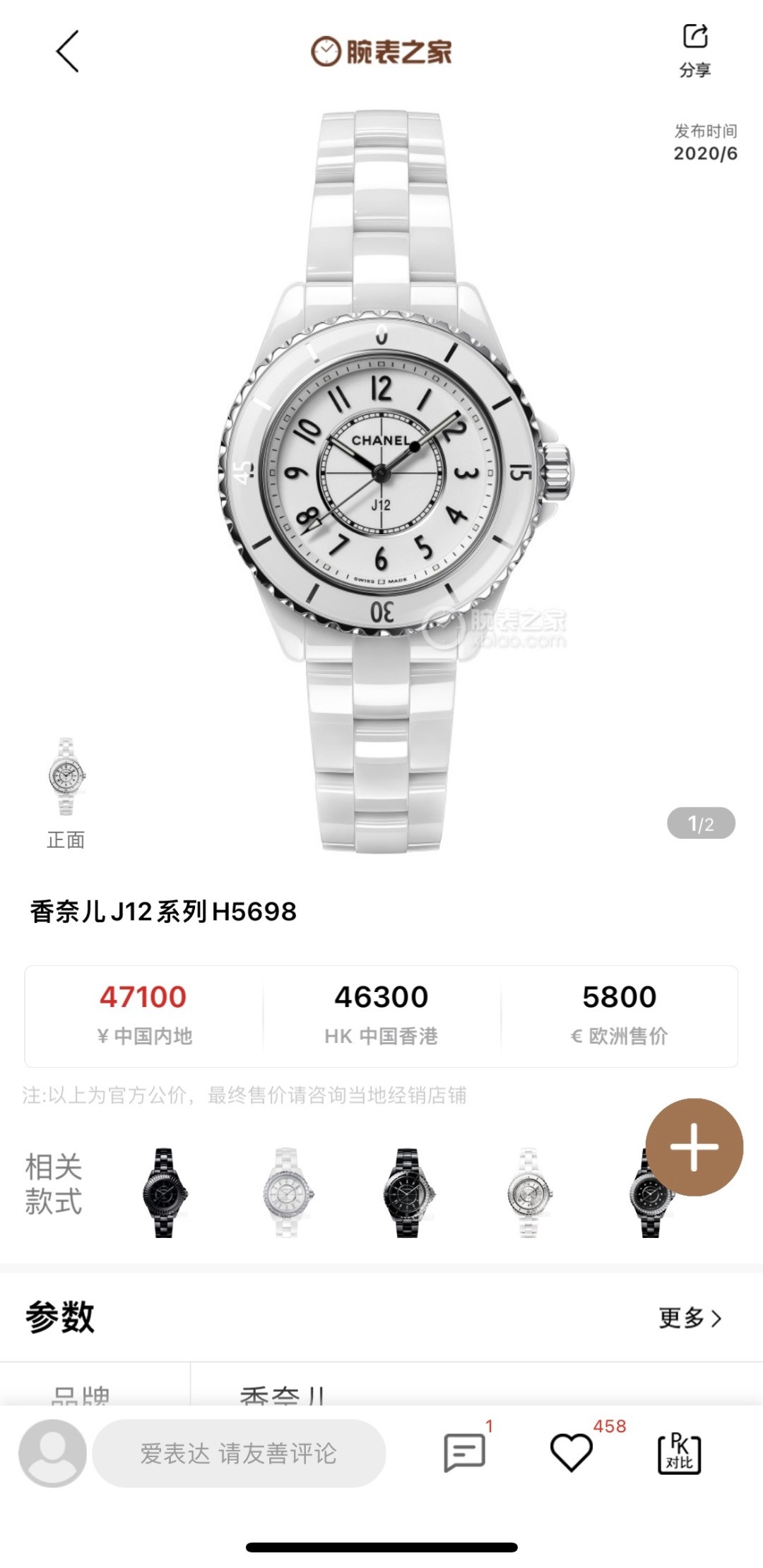Tap the 腕表之家 logo at the top

tap(381, 50)
